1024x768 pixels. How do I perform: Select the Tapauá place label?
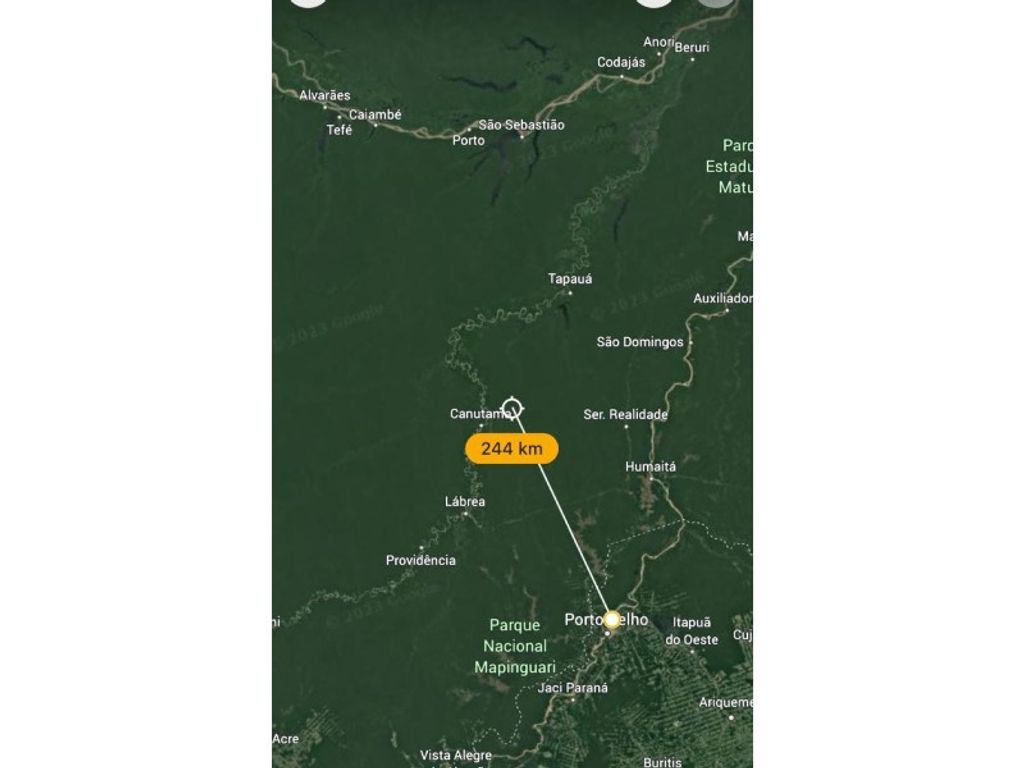[x=570, y=279]
